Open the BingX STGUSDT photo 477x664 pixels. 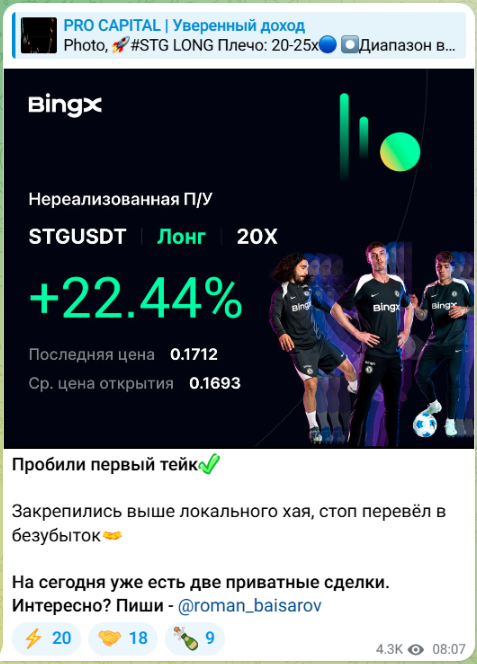[x=239, y=258]
